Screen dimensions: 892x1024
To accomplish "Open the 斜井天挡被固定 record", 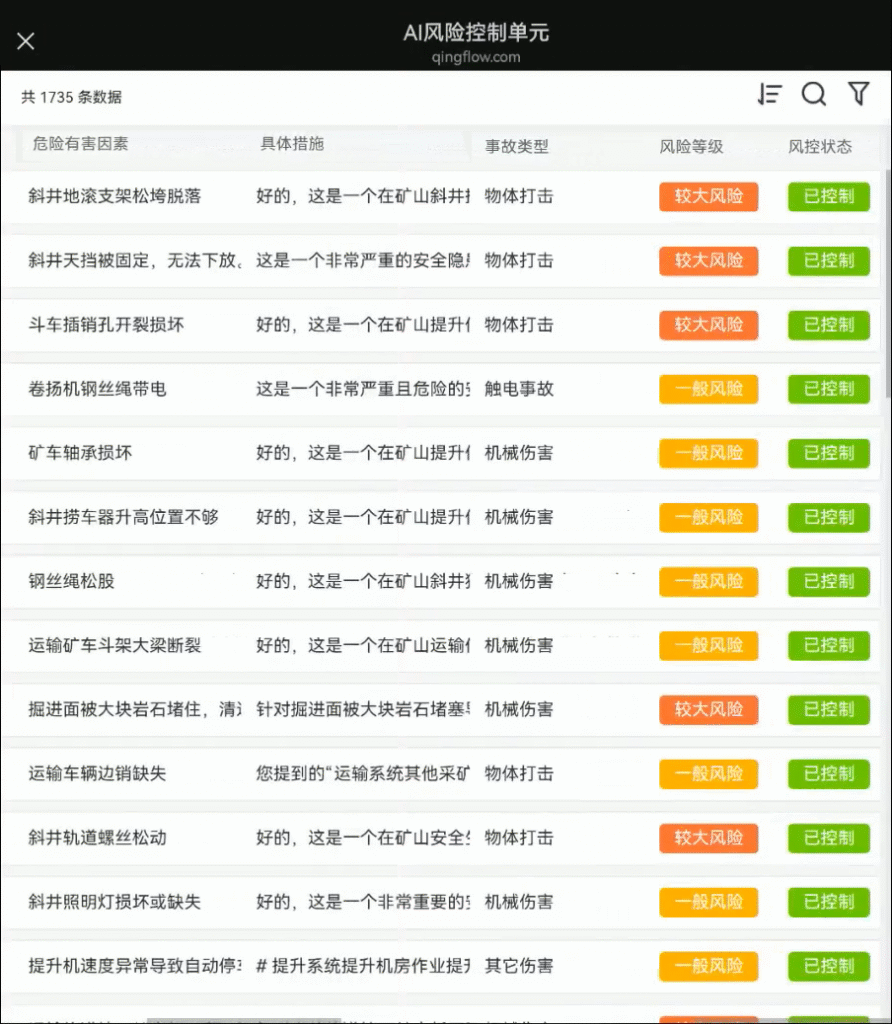I will click(135, 261).
